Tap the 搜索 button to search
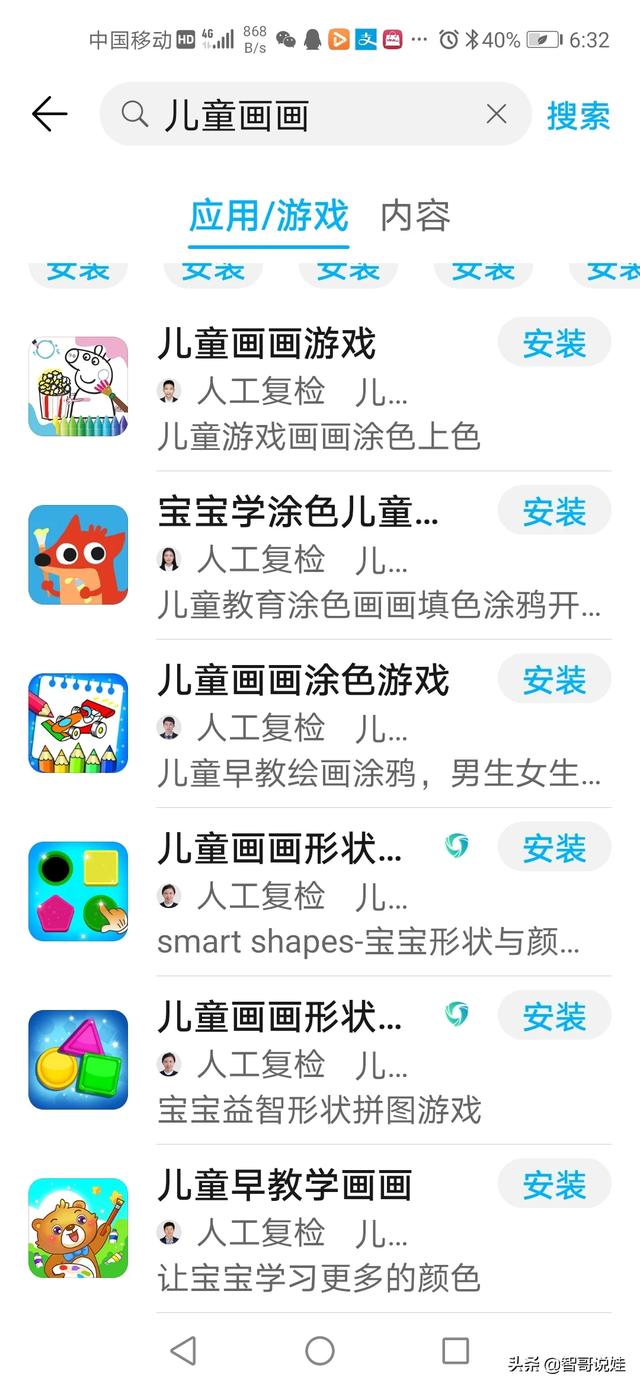 click(x=578, y=116)
